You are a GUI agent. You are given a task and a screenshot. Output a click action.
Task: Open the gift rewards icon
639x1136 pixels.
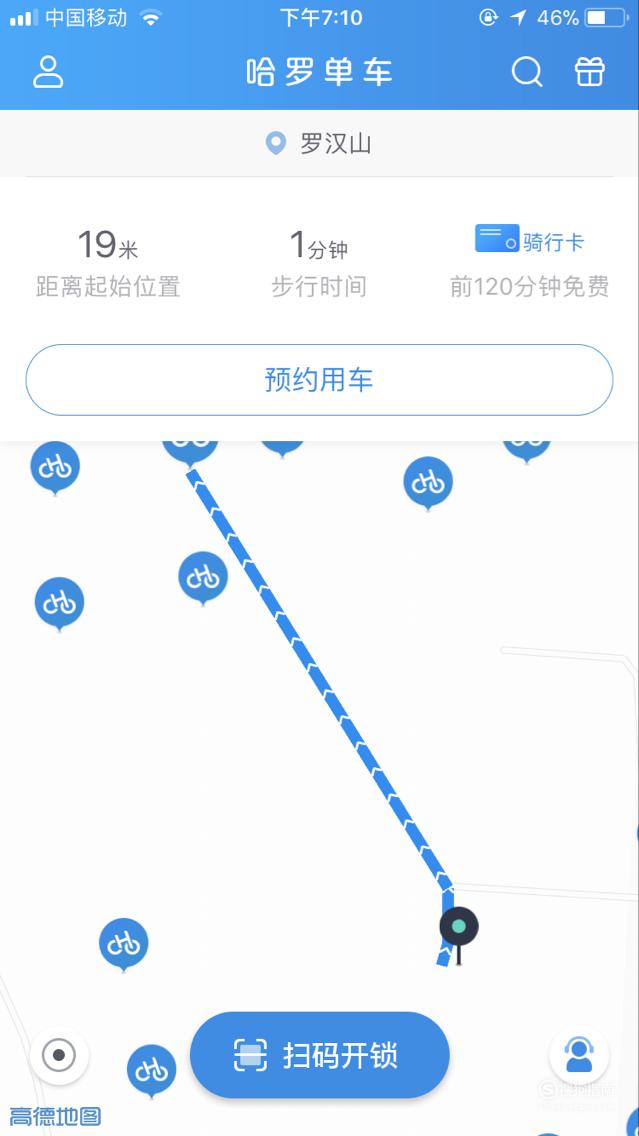[x=590, y=72]
